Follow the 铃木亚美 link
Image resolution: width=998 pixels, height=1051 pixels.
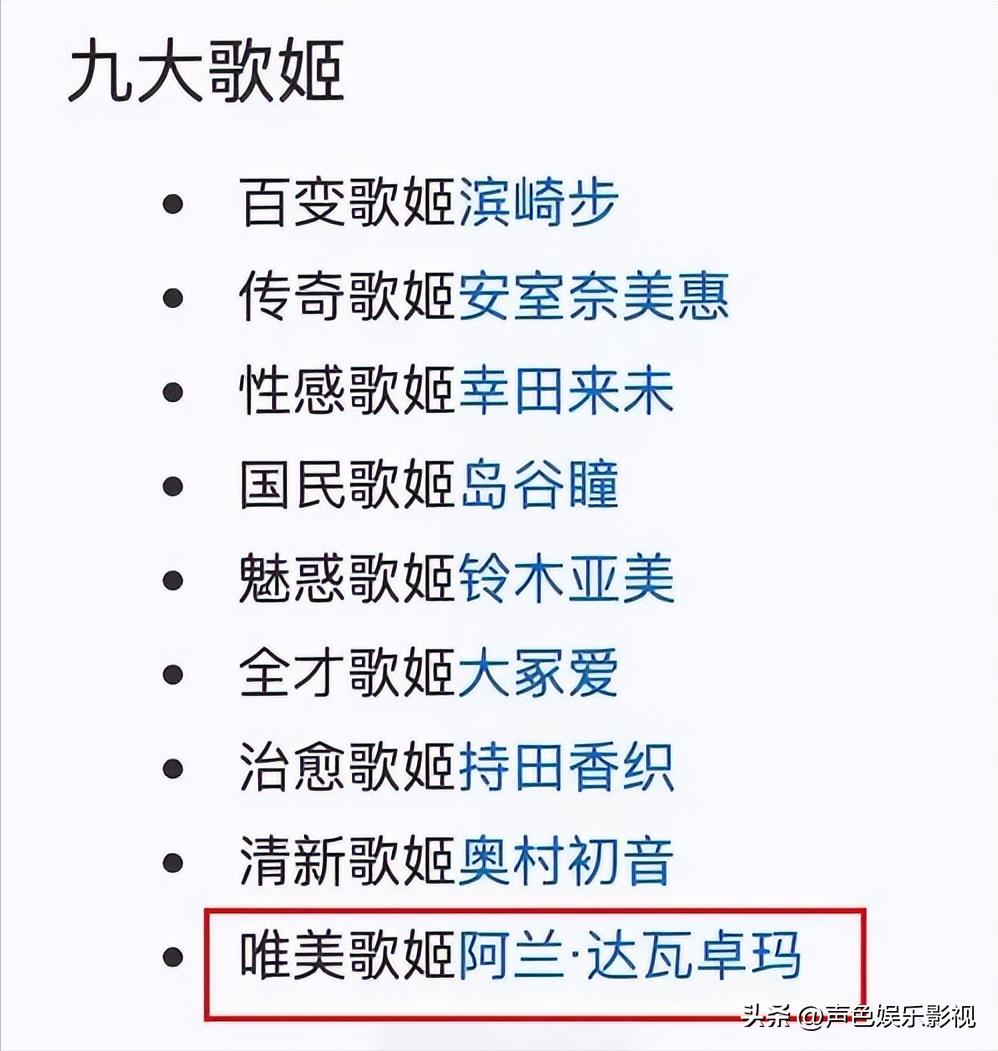pos(566,579)
